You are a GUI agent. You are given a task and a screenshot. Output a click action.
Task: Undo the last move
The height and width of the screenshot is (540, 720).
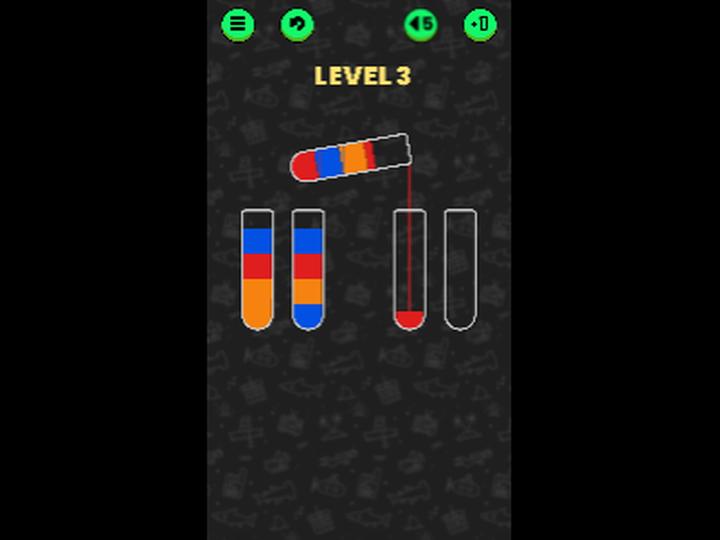(420, 23)
